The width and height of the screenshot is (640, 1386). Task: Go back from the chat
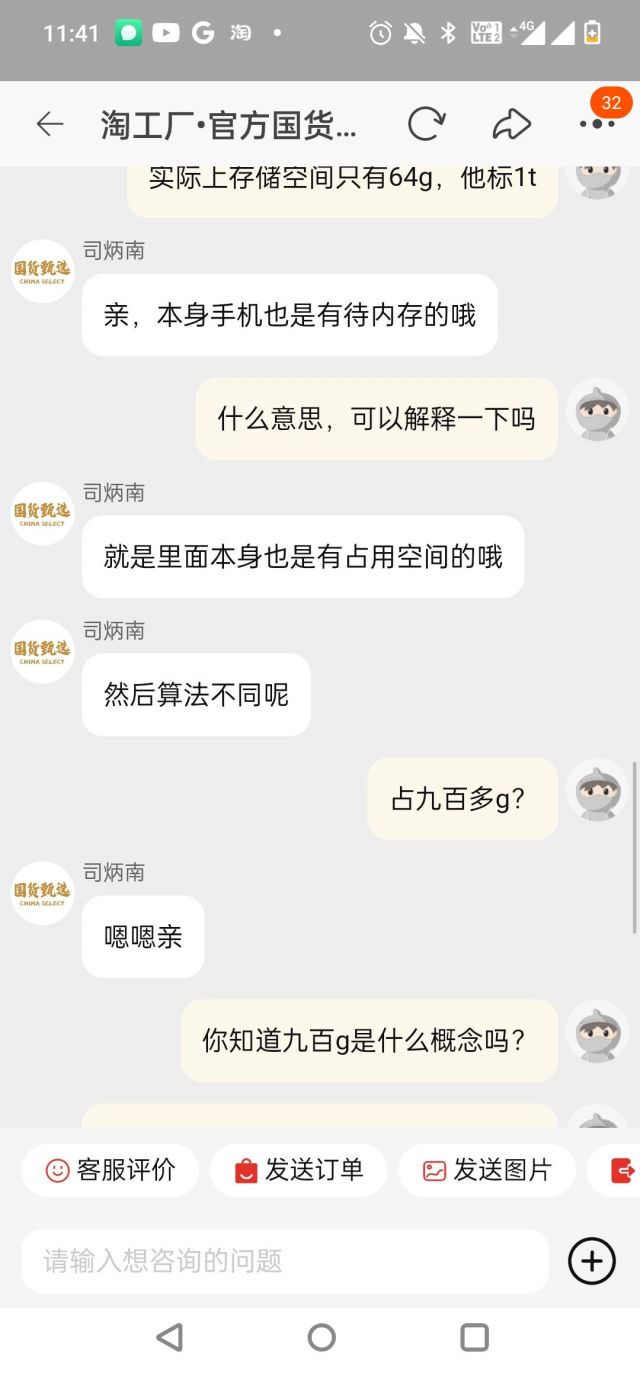tap(49, 124)
